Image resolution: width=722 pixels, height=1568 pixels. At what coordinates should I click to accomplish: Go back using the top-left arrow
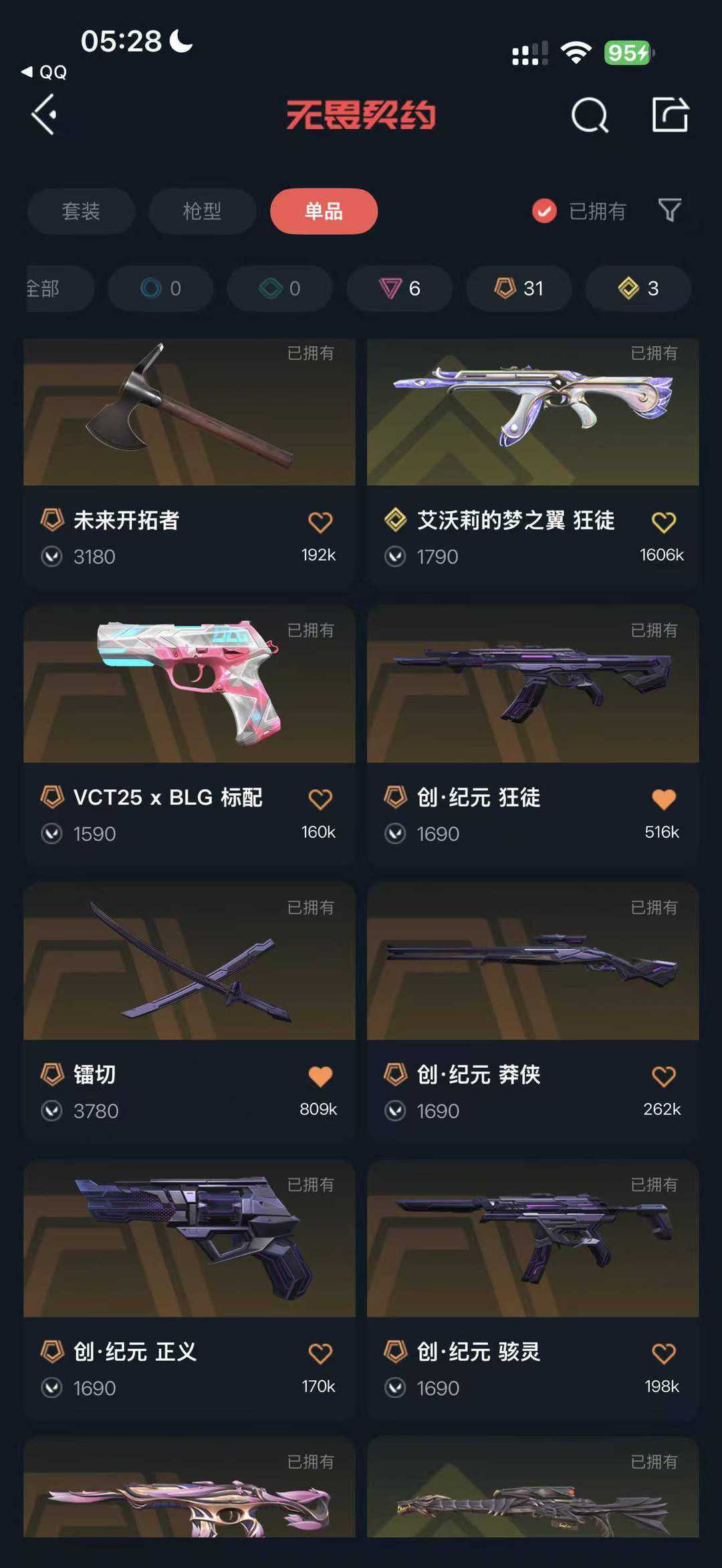pos(44,115)
